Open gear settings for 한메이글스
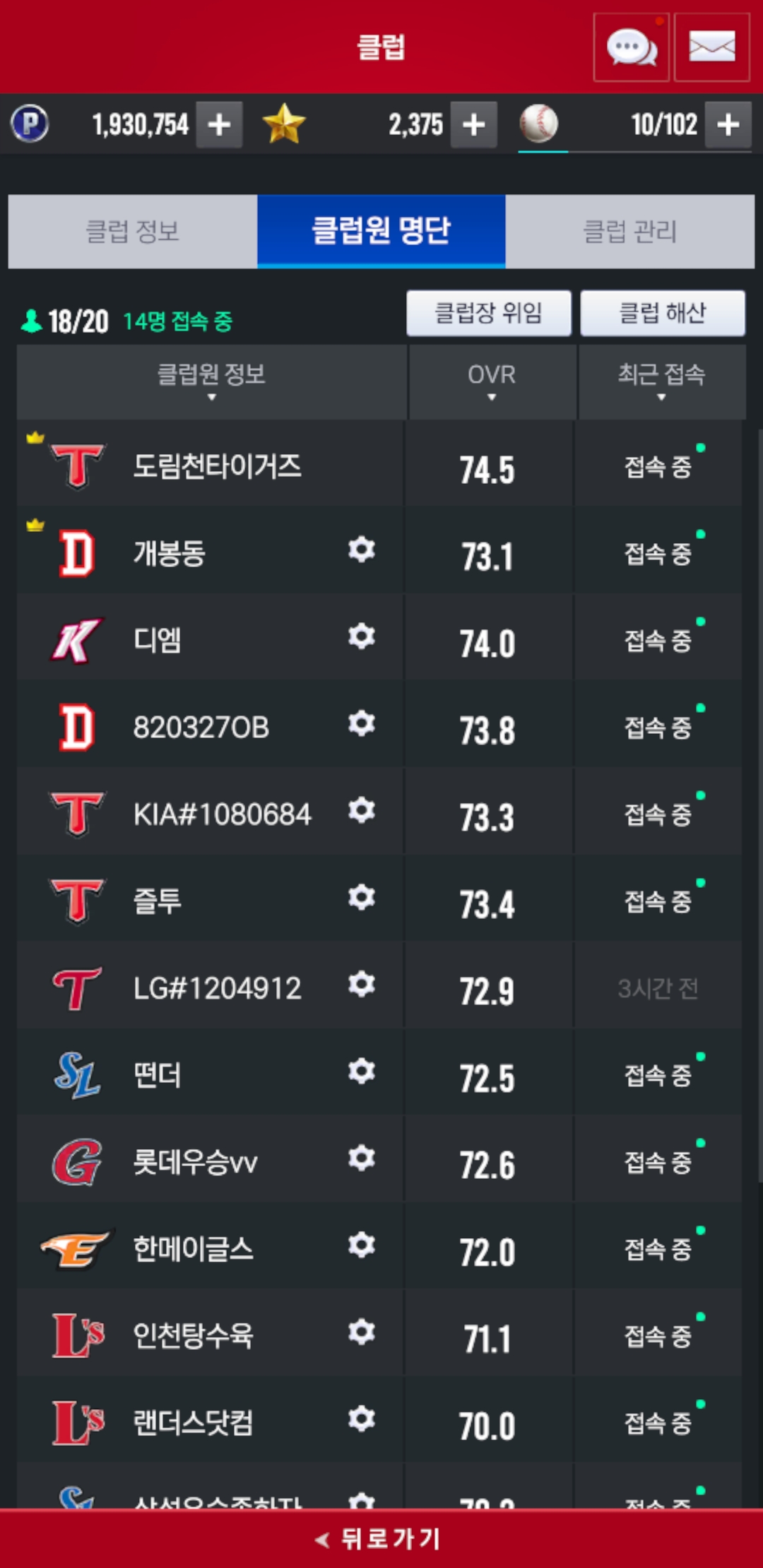 click(361, 1245)
